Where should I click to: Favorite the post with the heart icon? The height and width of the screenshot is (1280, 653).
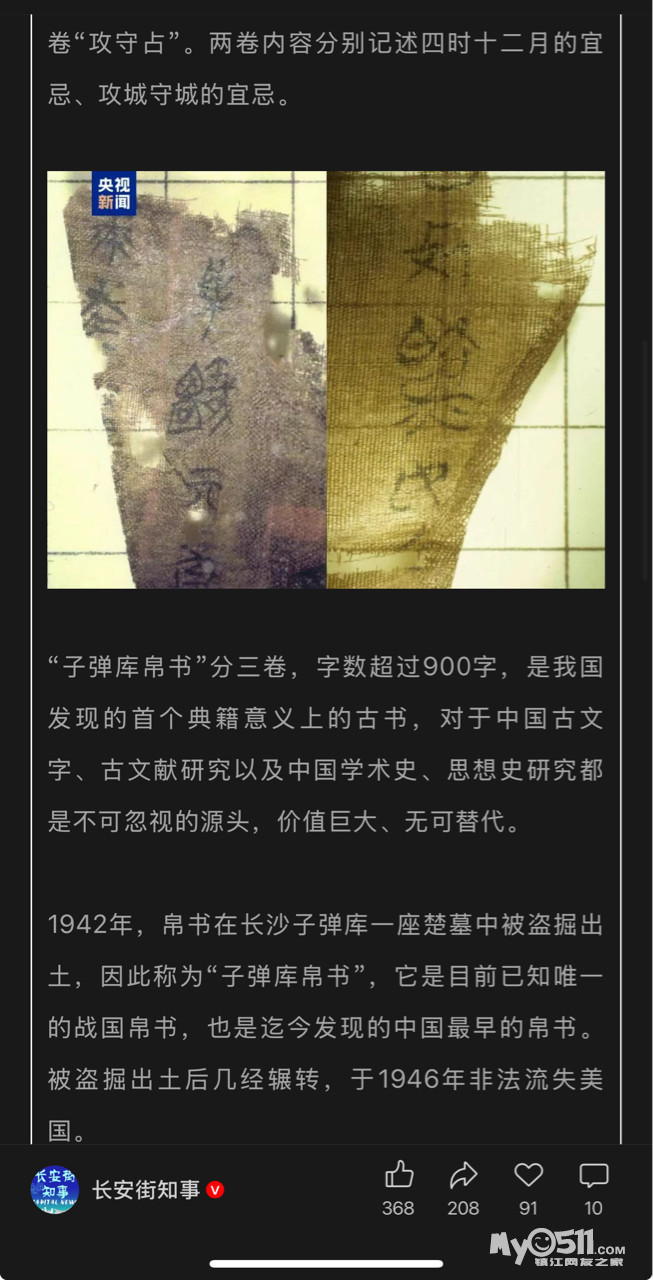[528, 1175]
